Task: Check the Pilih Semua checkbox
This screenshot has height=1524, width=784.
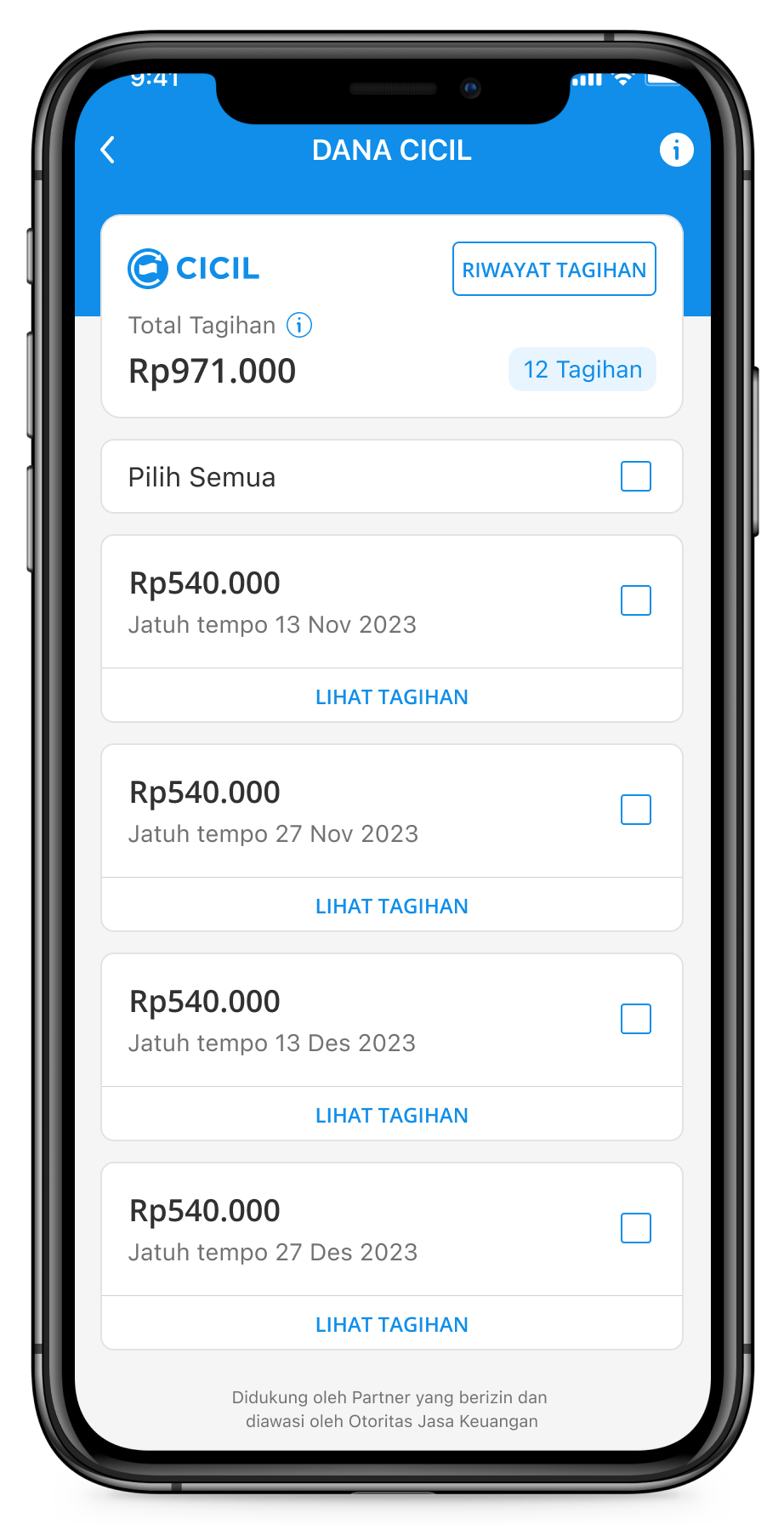Action: [x=635, y=477]
